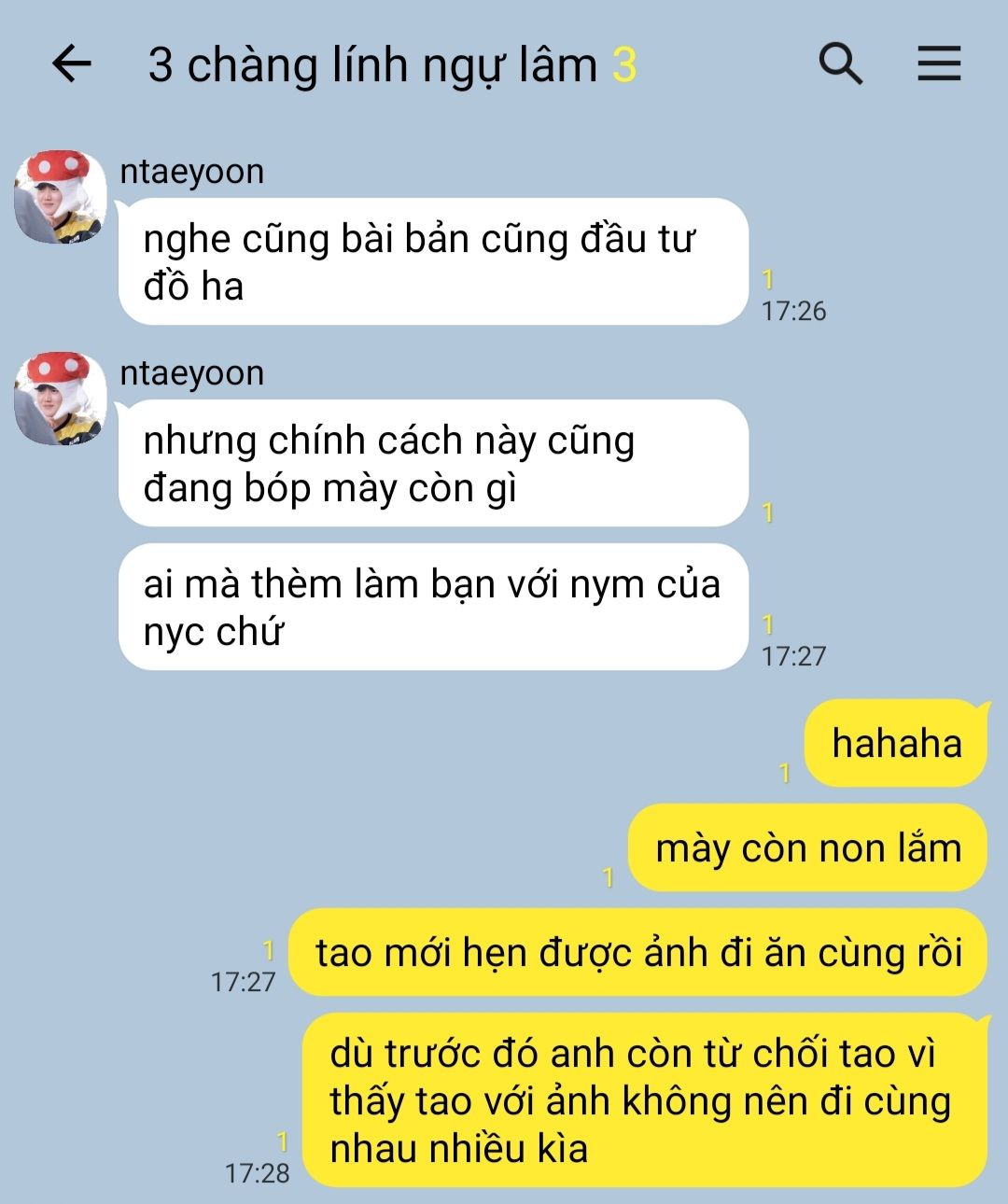
Task: Go back from the group chat
Action: point(72,64)
